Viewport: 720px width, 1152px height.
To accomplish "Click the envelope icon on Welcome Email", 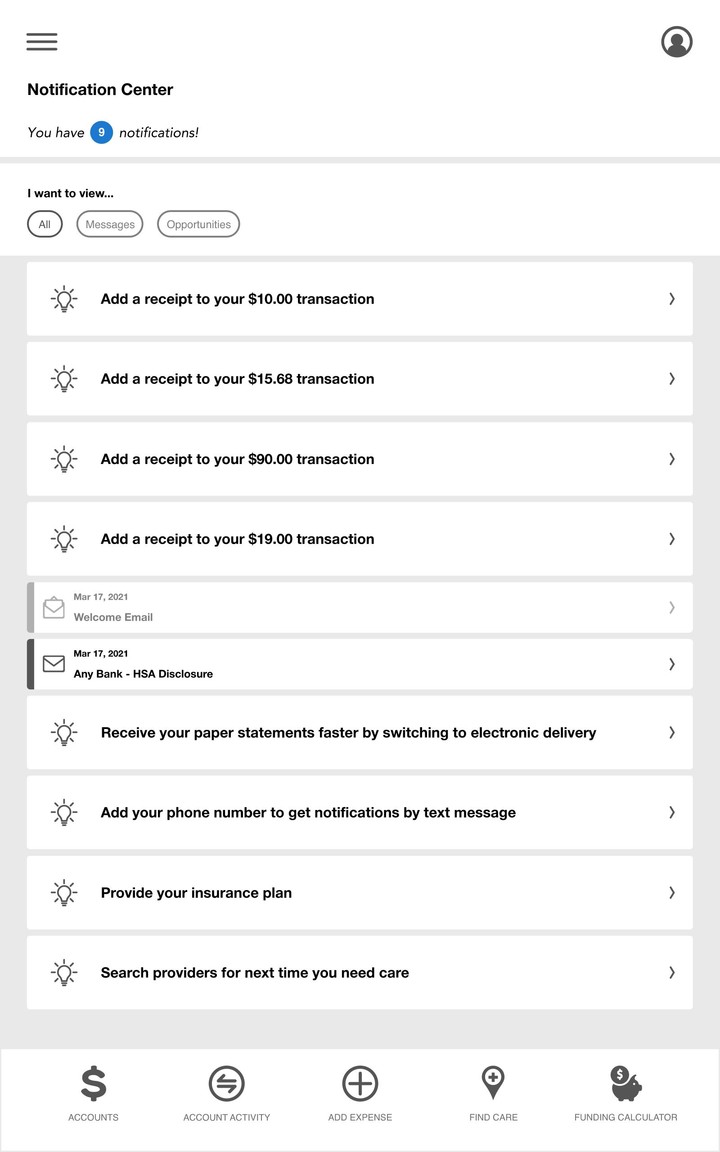I will [53, 607].
